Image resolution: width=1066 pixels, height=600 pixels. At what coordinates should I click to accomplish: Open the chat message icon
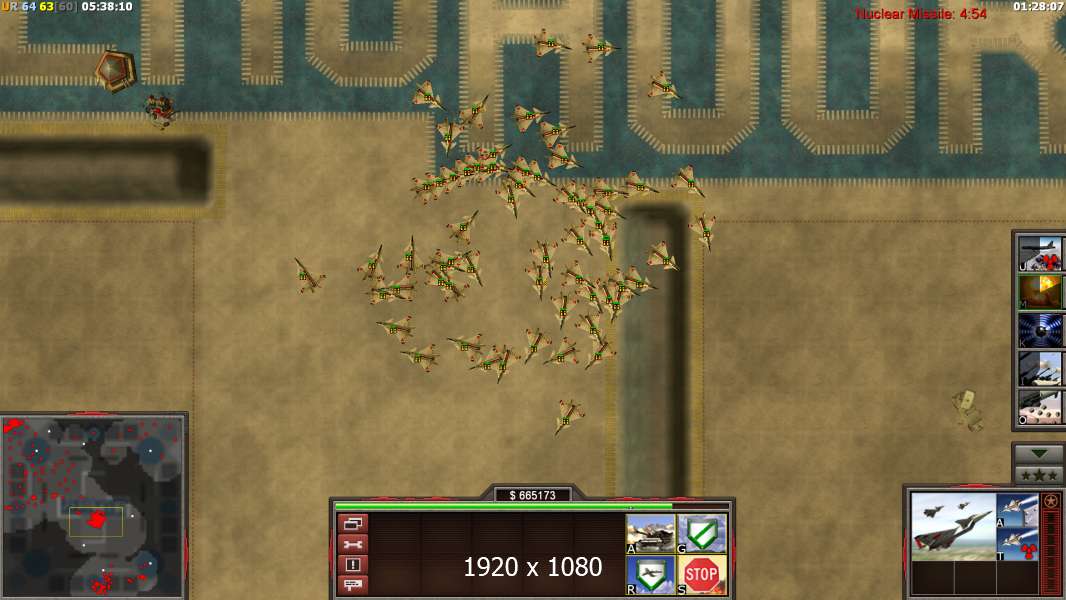click(353, 584)
